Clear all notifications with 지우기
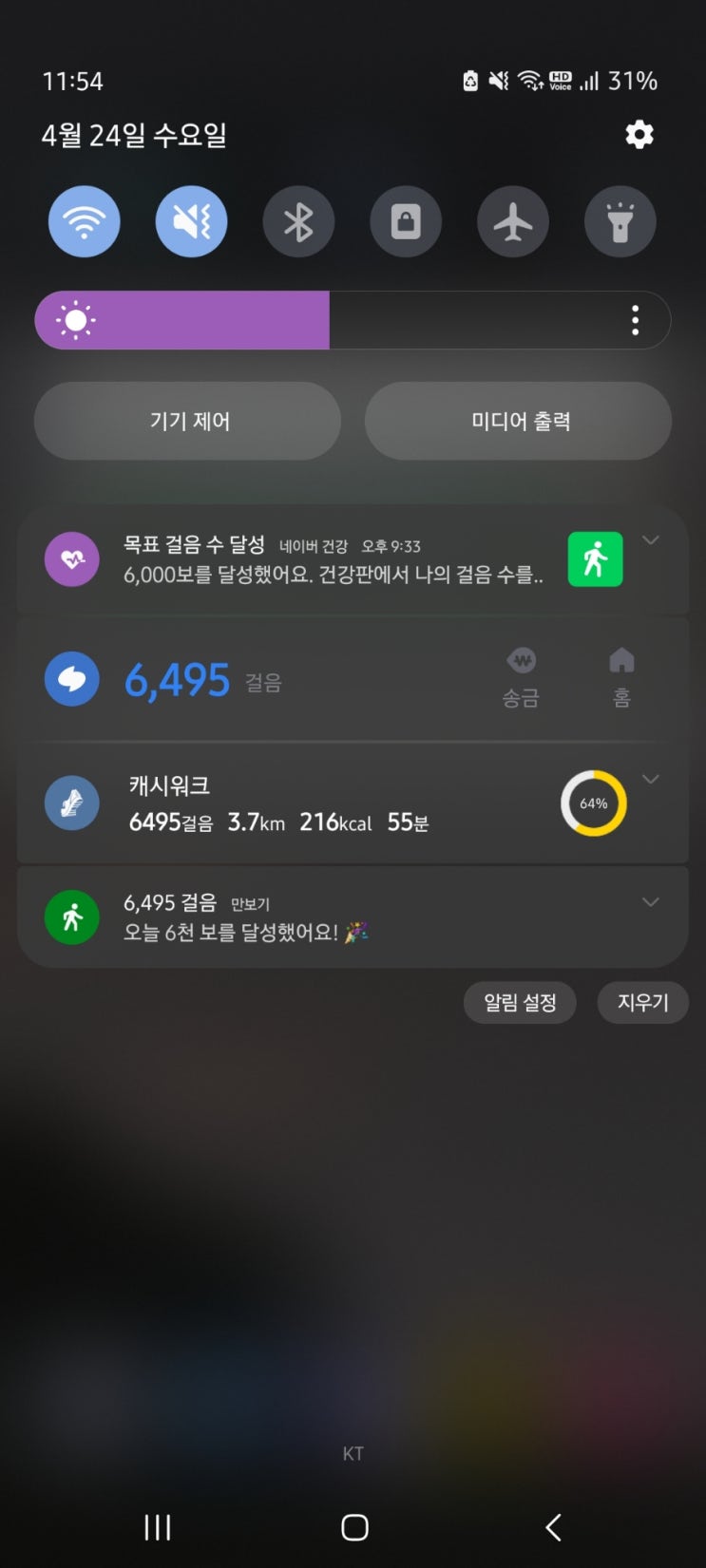The width and height of the screenshot is (706, 1568). 643,1003
